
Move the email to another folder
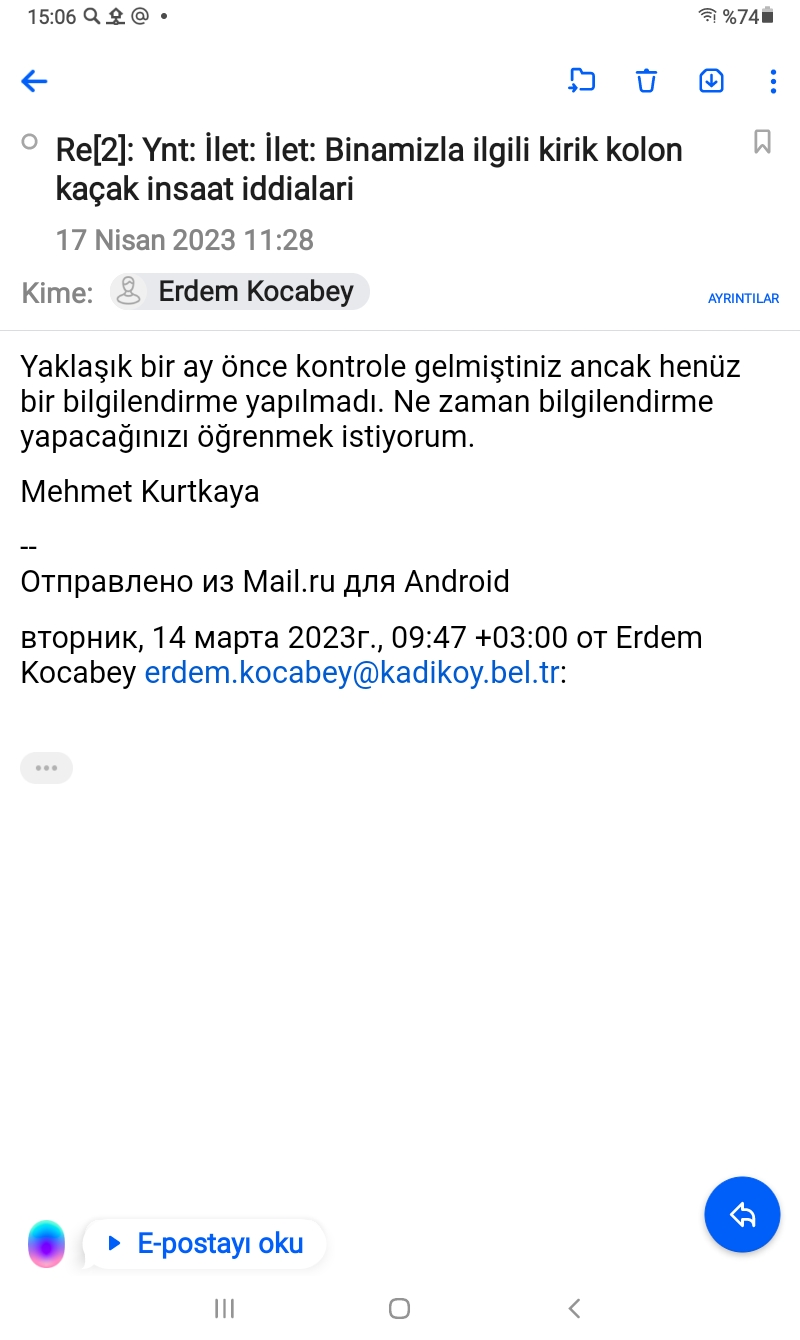tap(581, 81)
